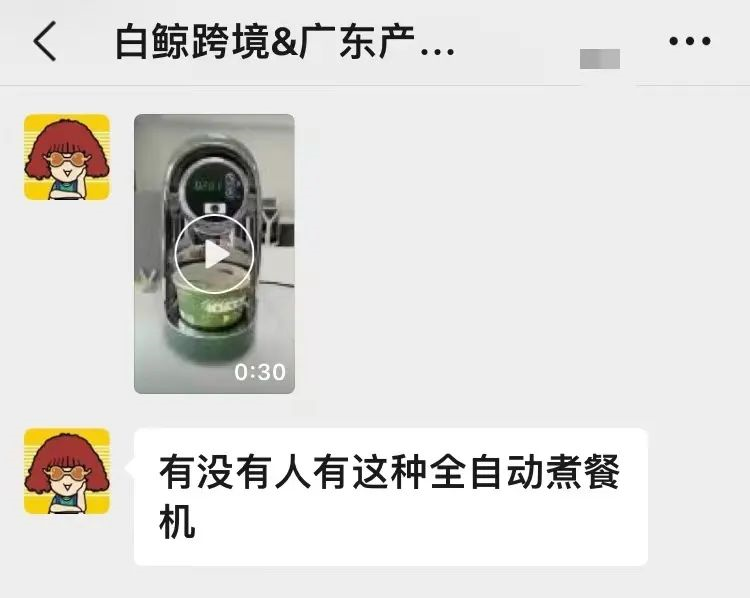The height and width of the screenshot is (598, 750).
Task: Open sender's avatar beside the text message
Action: pyautogui.click(x=67, y=471)
